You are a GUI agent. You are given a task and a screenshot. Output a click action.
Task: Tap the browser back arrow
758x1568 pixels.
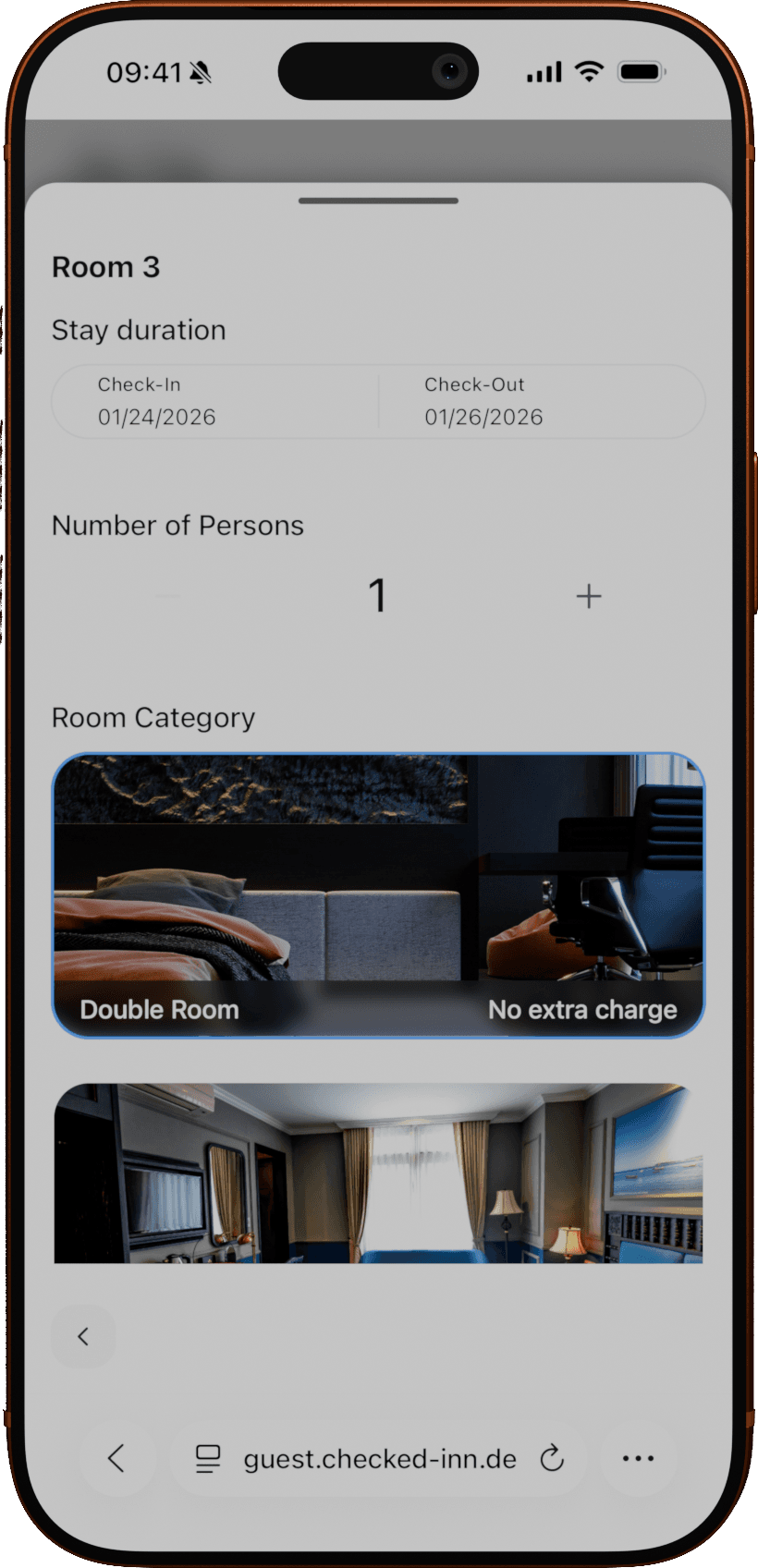pyautogui.click(x=116, y=1459)
